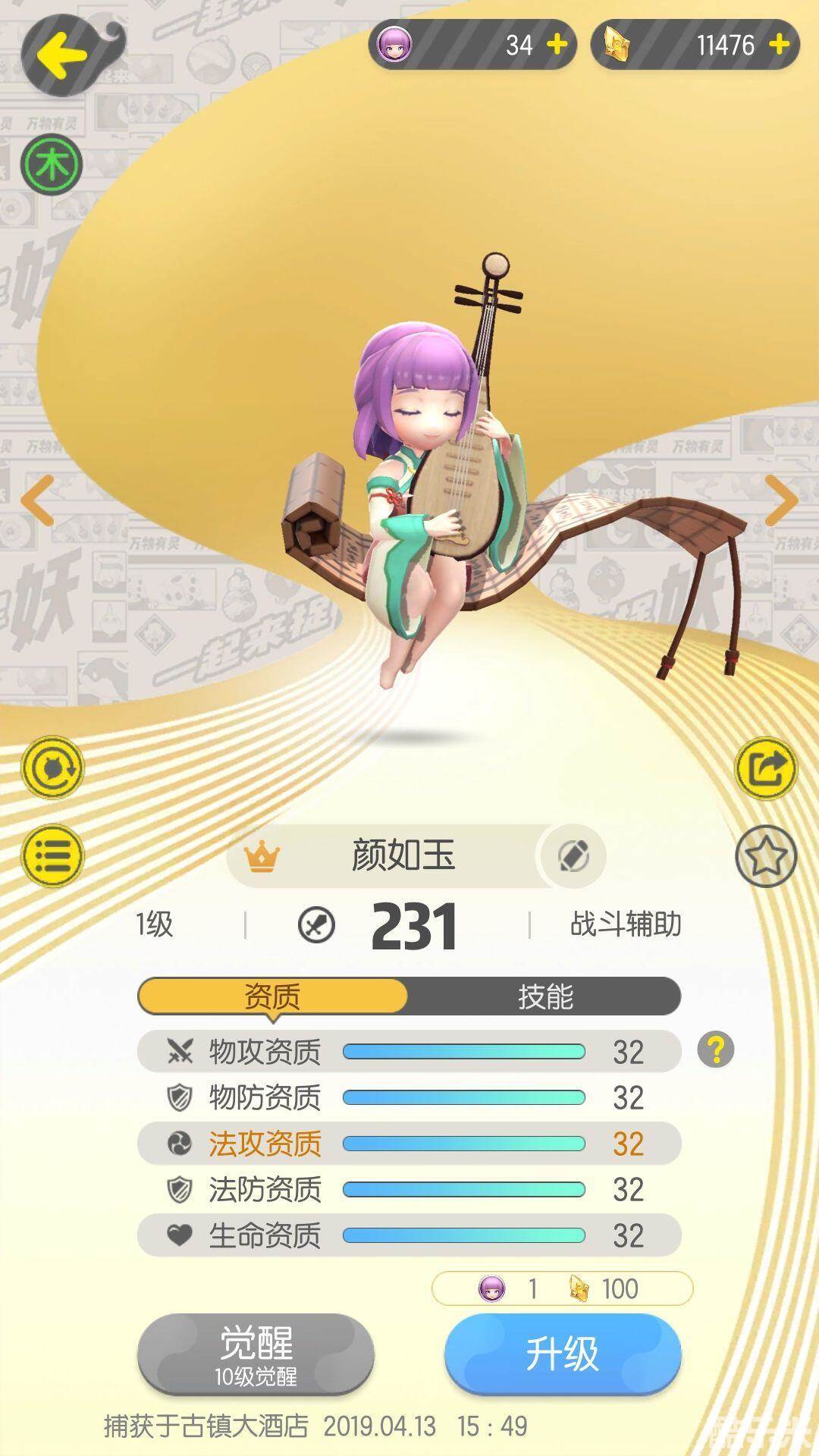
Task: Open the aptitude help question mark
Action: (715, 1050)
